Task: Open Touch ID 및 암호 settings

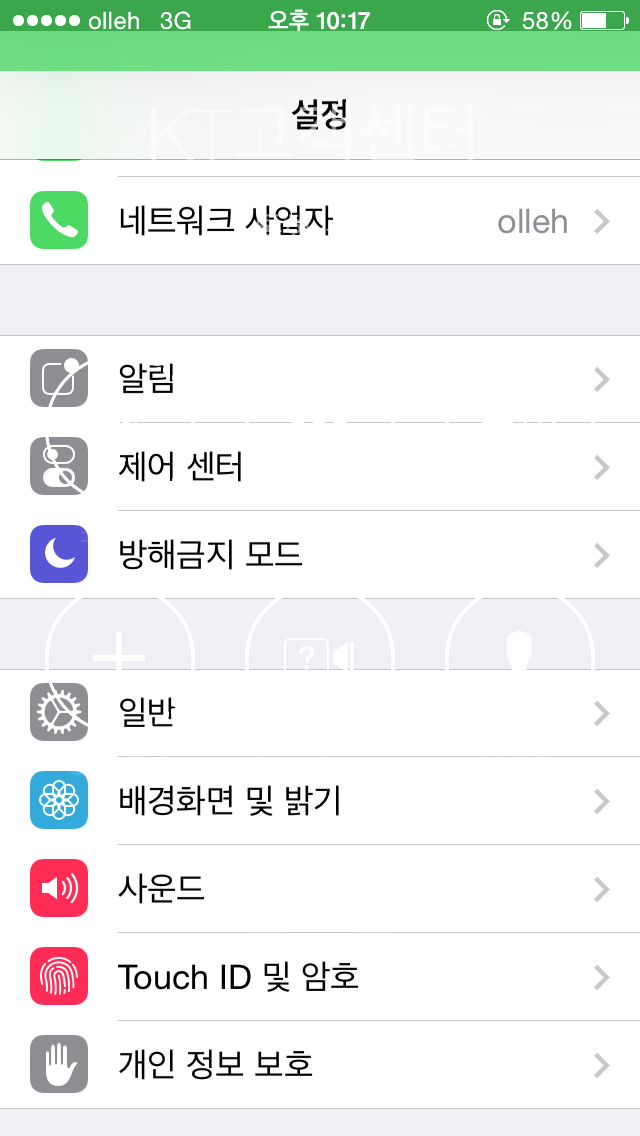Action: [320, 977]
